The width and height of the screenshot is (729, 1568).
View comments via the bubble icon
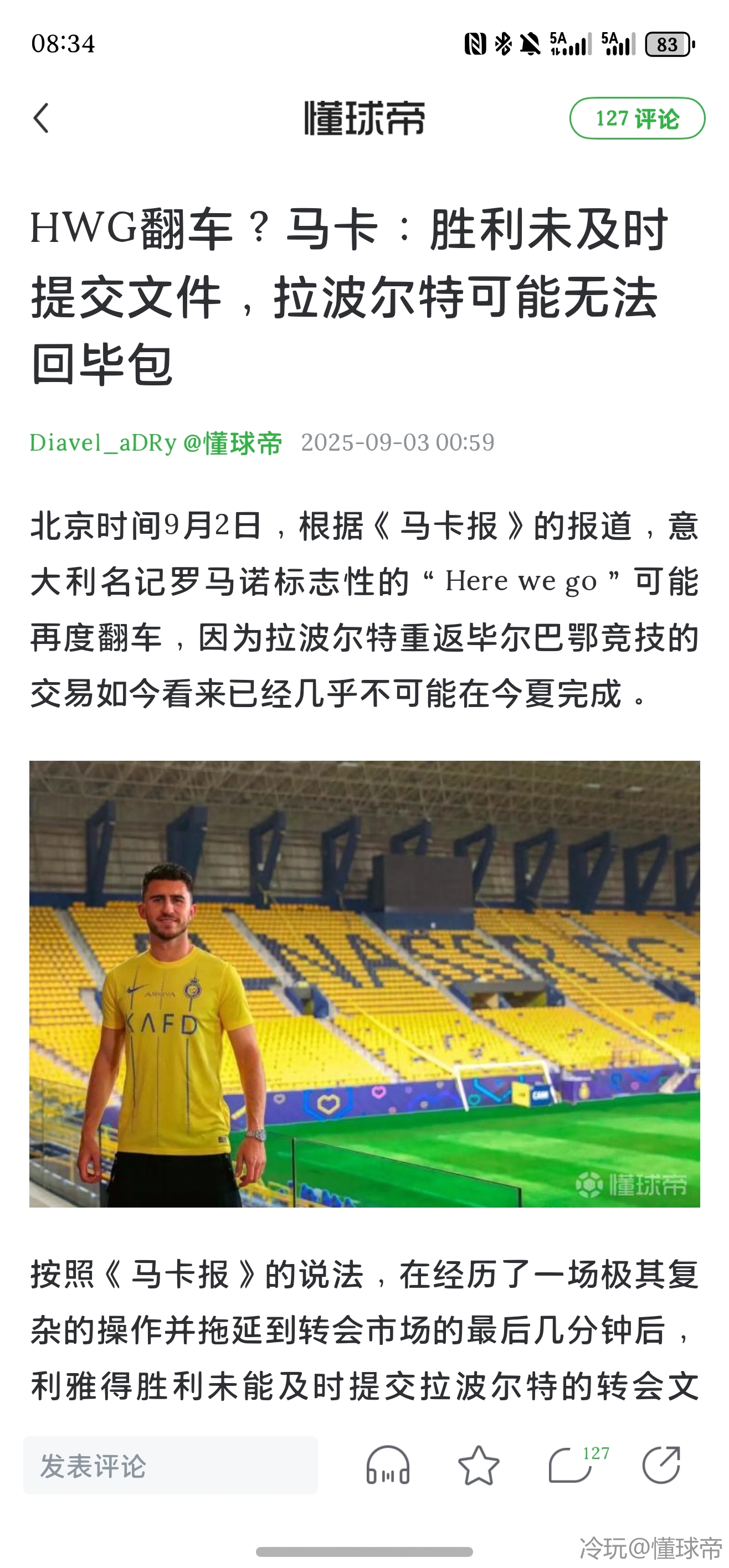pos(571,1466)
